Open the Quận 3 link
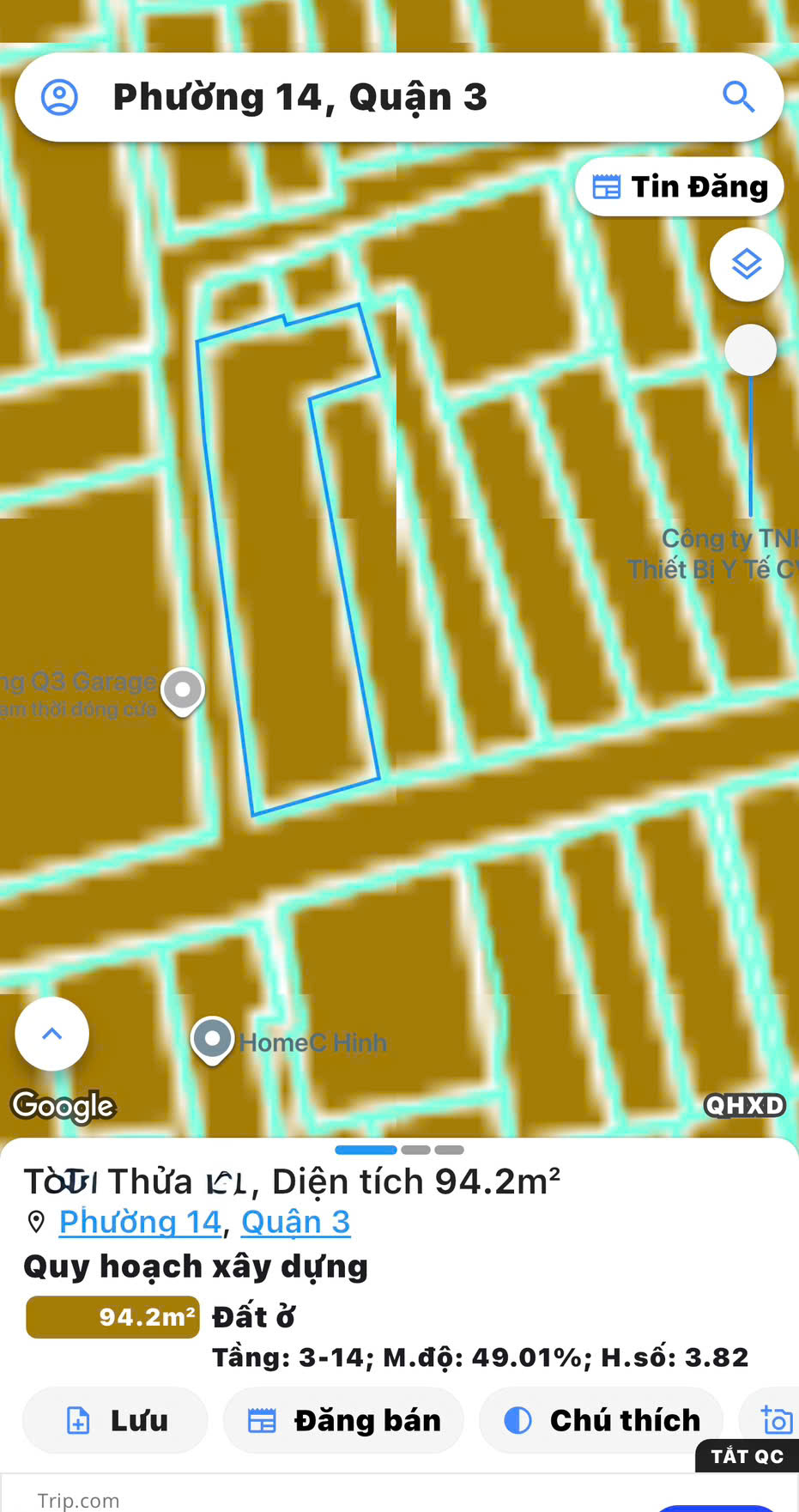 [x=295, y=1222]
